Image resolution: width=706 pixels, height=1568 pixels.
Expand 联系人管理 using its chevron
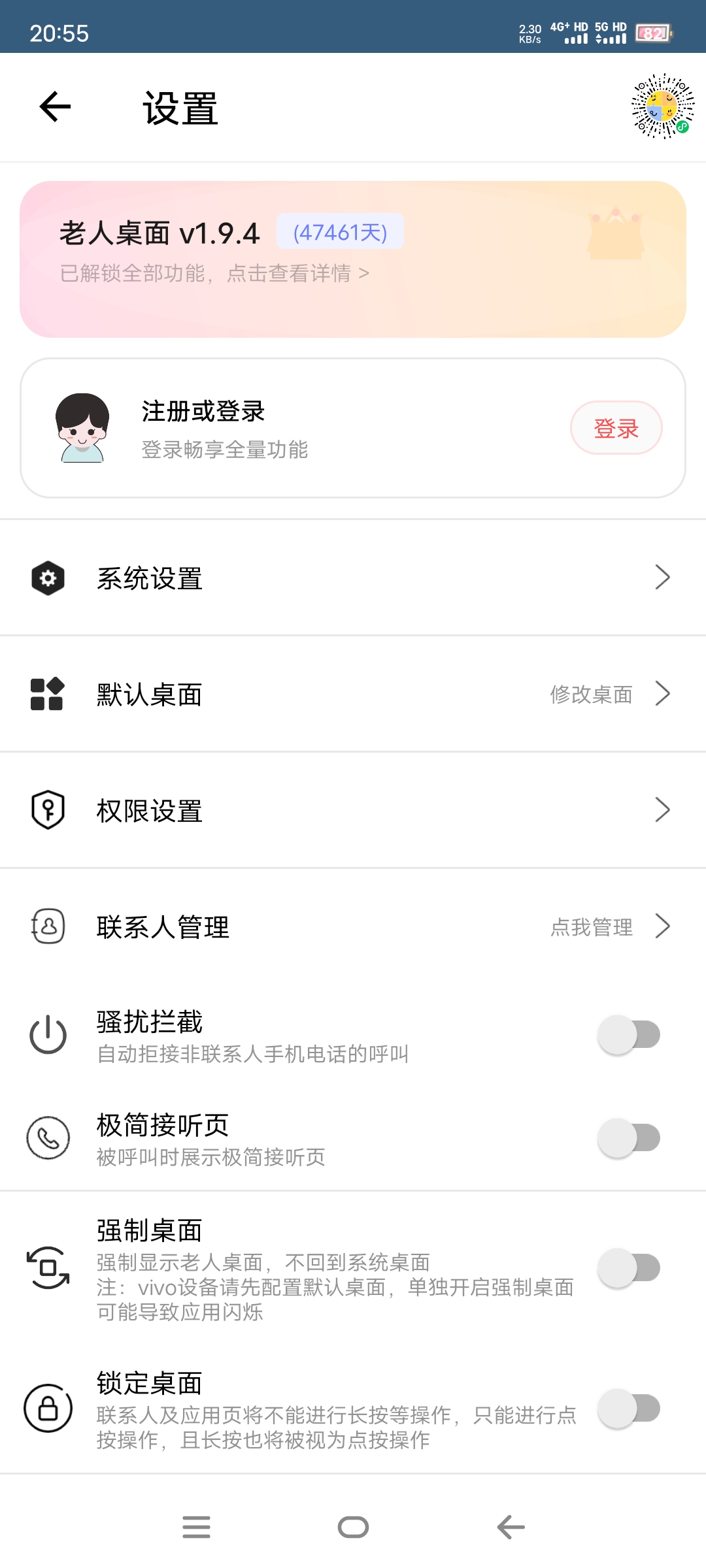tap(664, 926)
